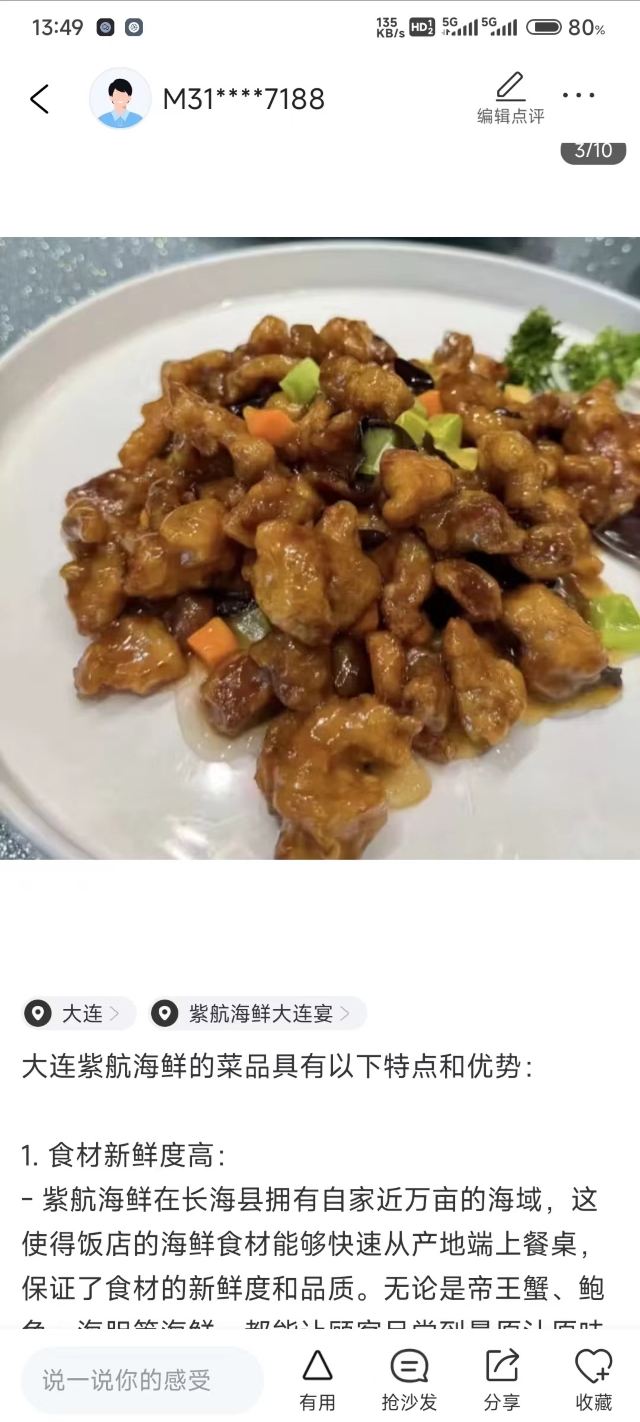Share this review with 分享
Viewport: 640px width, 1422px height.
pyautogui.click(x=501, y=1379)
